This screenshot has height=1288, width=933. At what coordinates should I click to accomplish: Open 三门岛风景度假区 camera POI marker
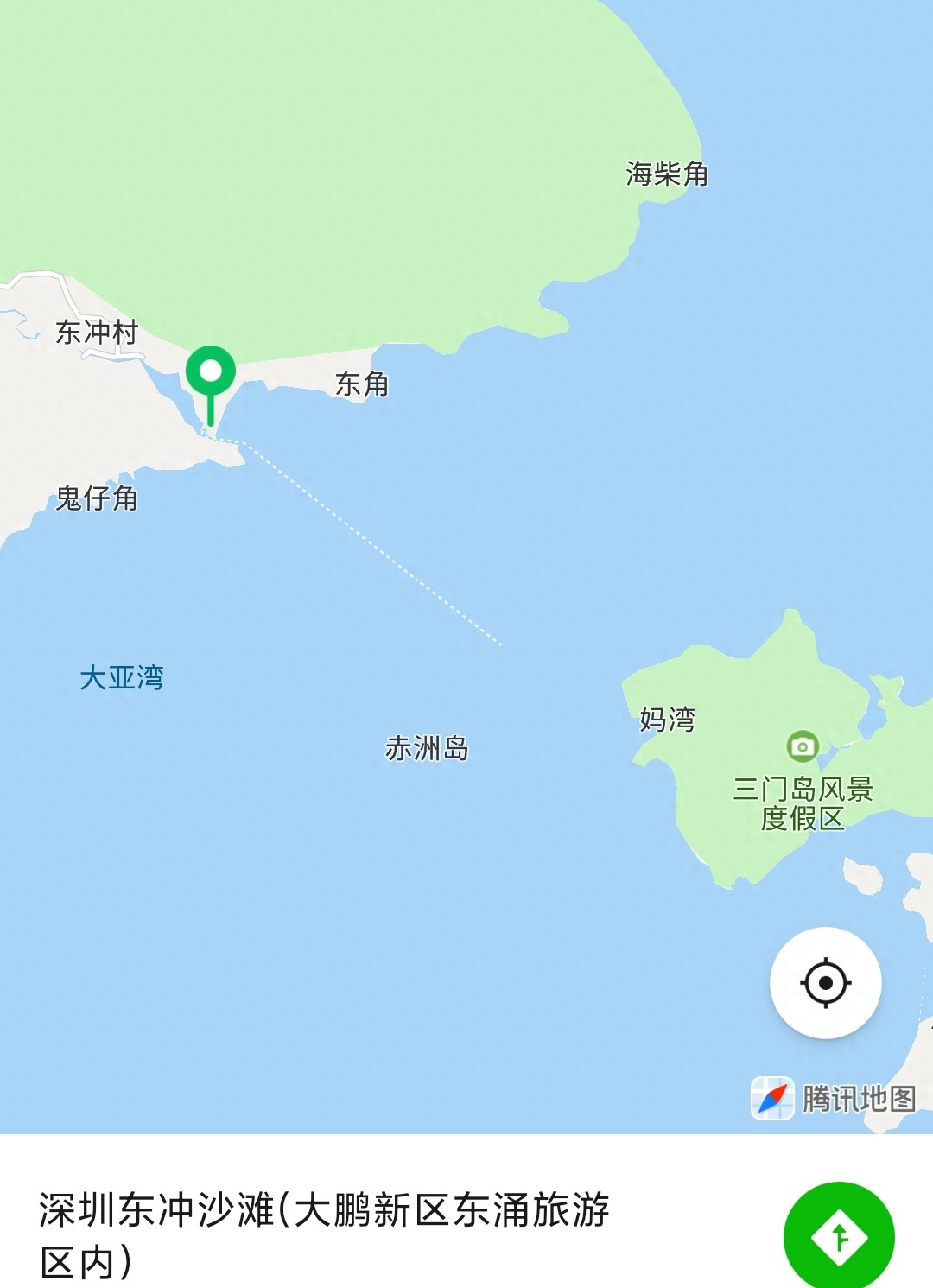(x=803, y=746)
